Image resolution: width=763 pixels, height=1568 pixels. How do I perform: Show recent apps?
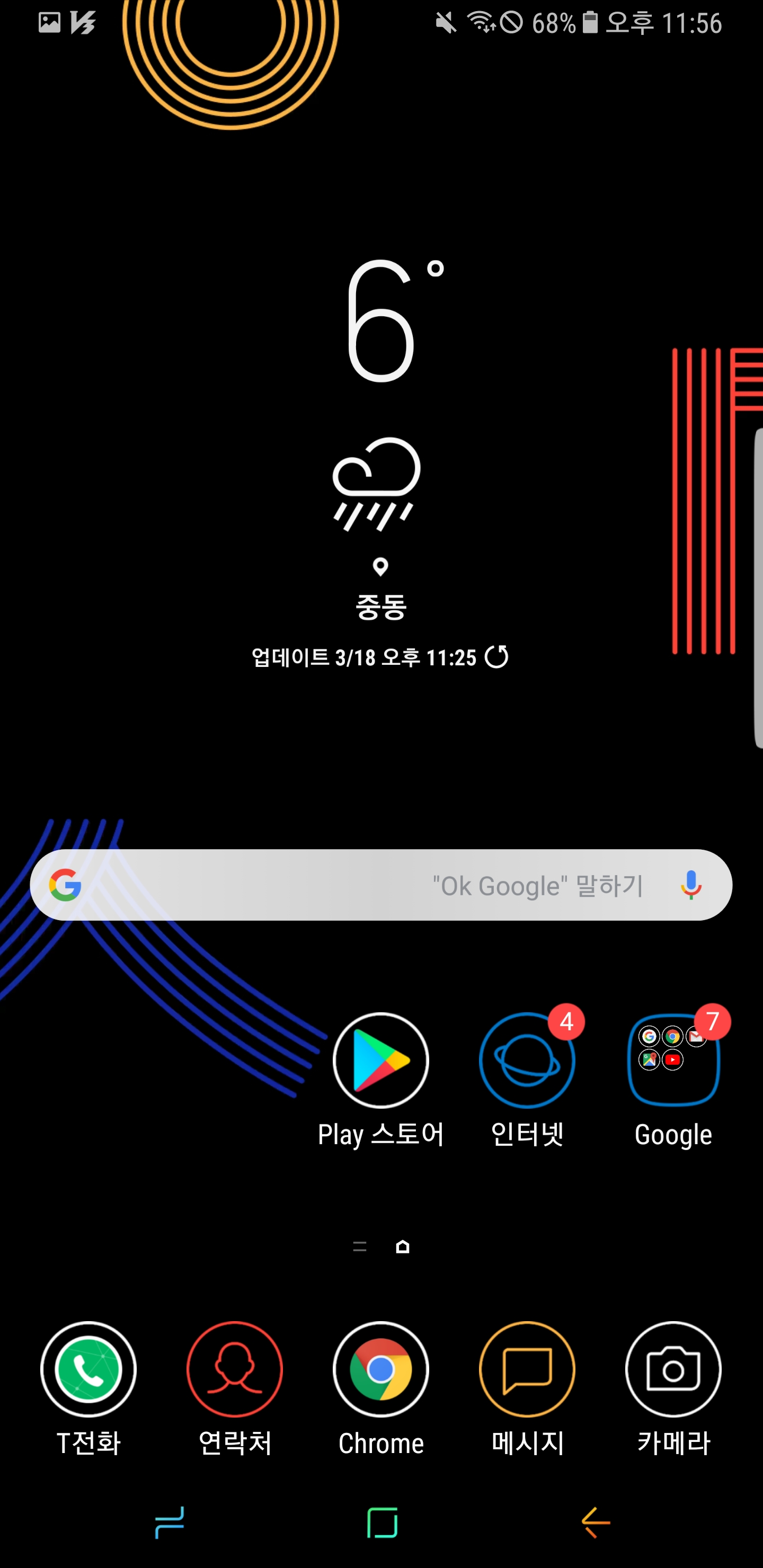click(x=169, y=1522)
